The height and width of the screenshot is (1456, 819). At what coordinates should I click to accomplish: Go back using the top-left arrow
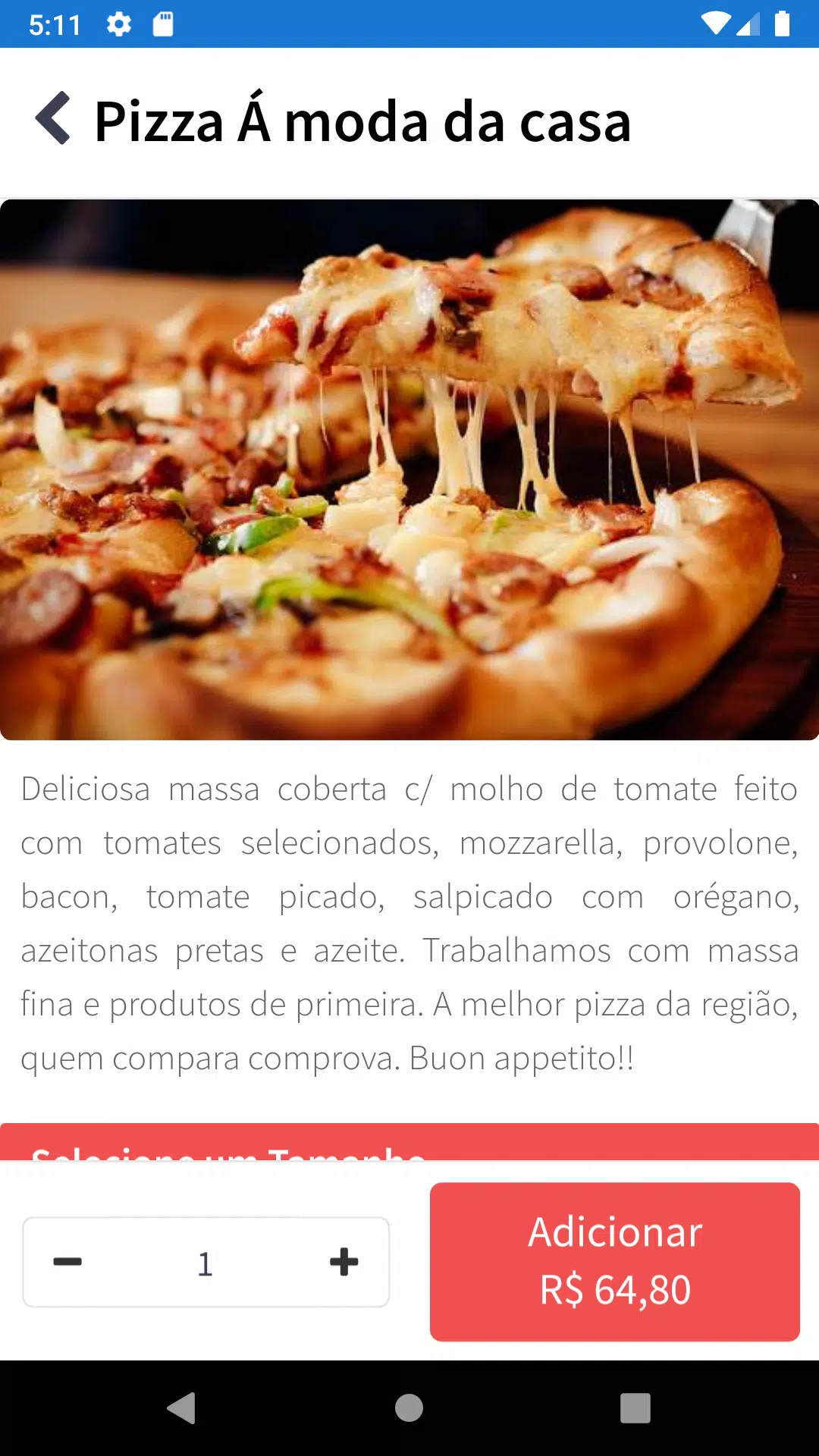click(x=53, y=118)
